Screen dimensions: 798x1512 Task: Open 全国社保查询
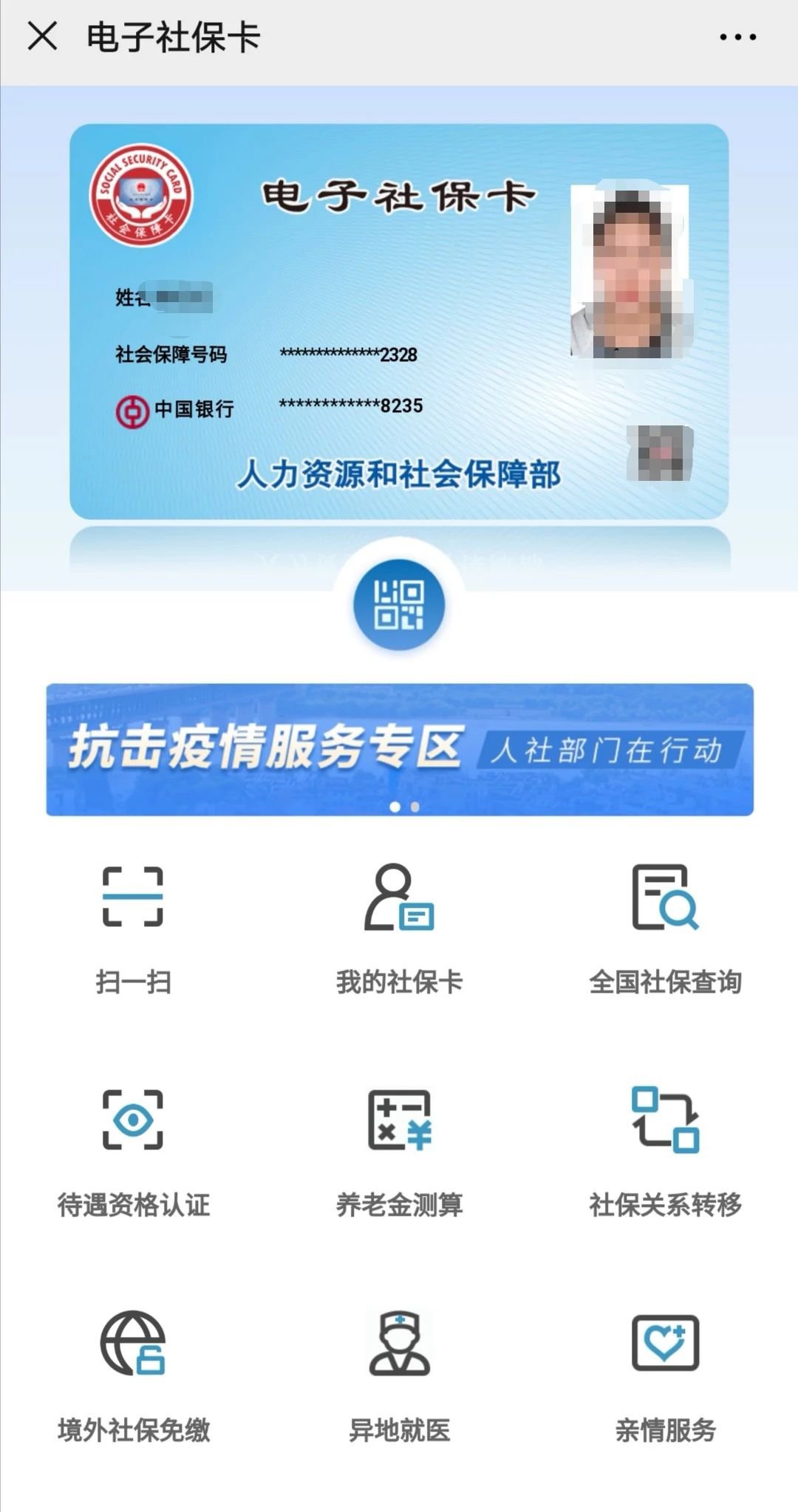665,927
